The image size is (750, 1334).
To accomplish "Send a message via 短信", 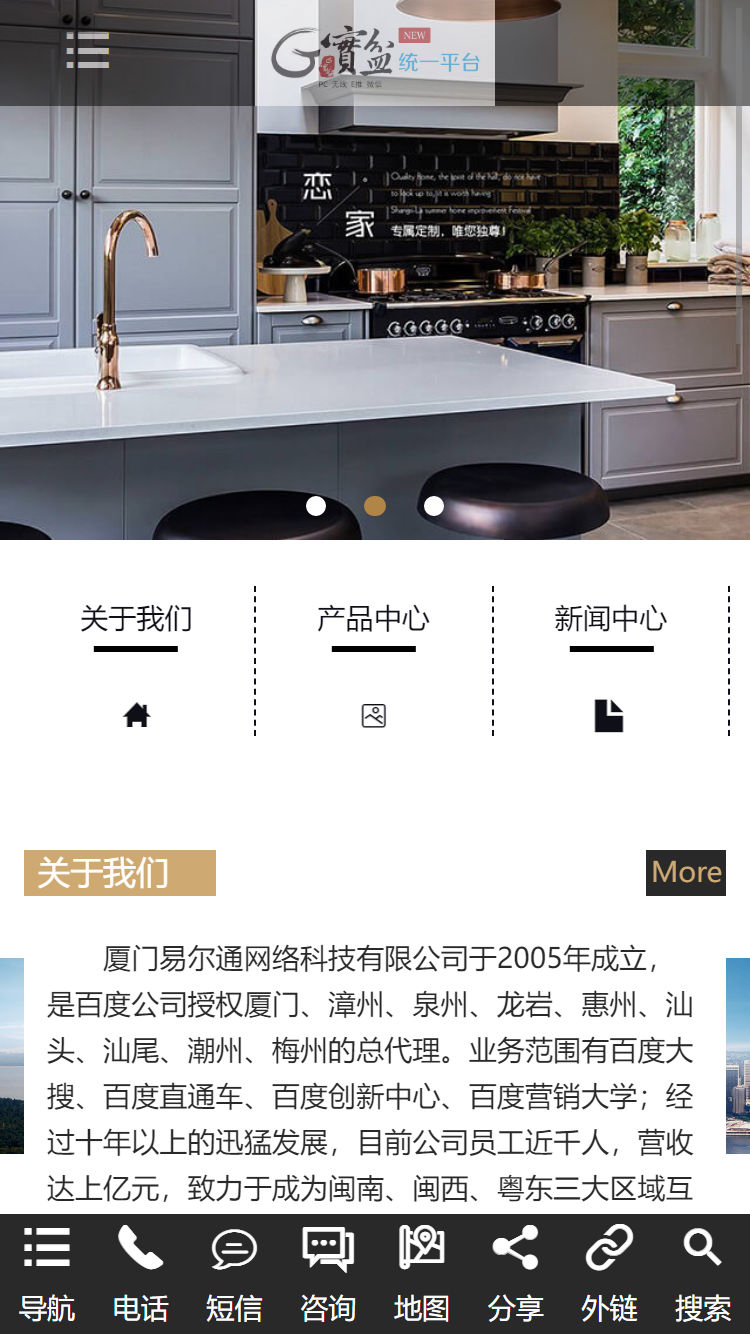I will 234,1274.
